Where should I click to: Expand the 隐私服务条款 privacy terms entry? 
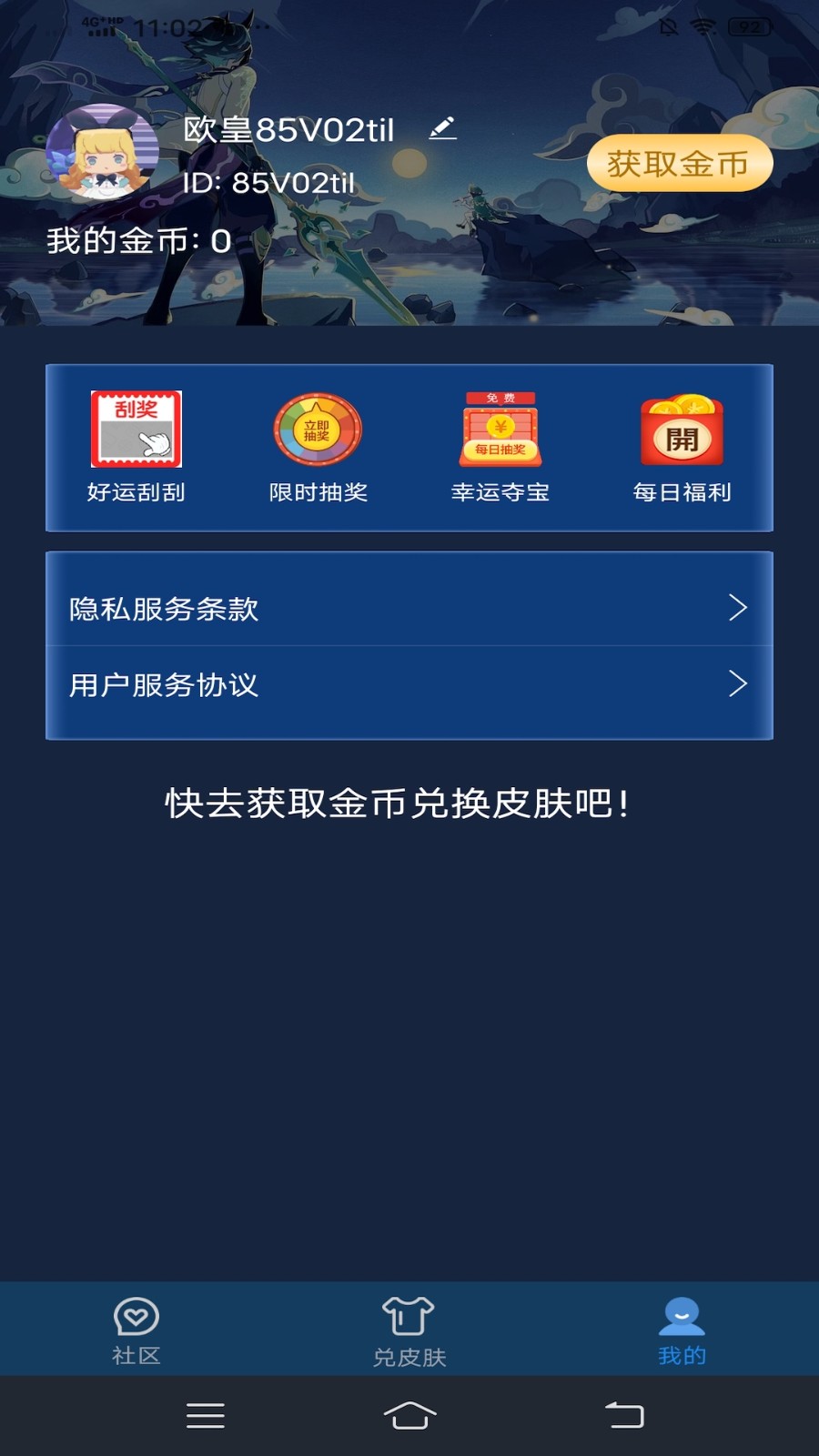pos(409,608)
